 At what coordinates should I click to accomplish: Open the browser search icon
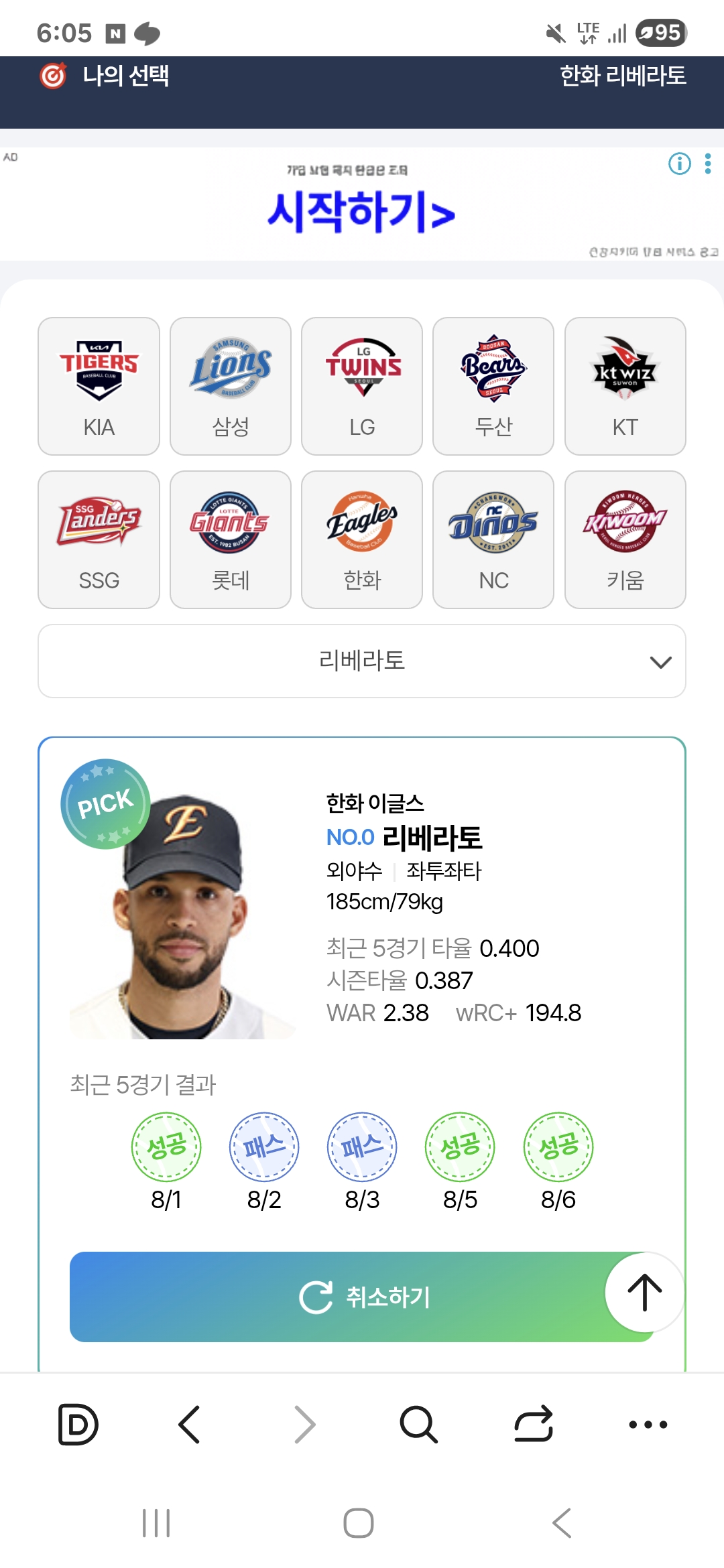coord(418,1424)
